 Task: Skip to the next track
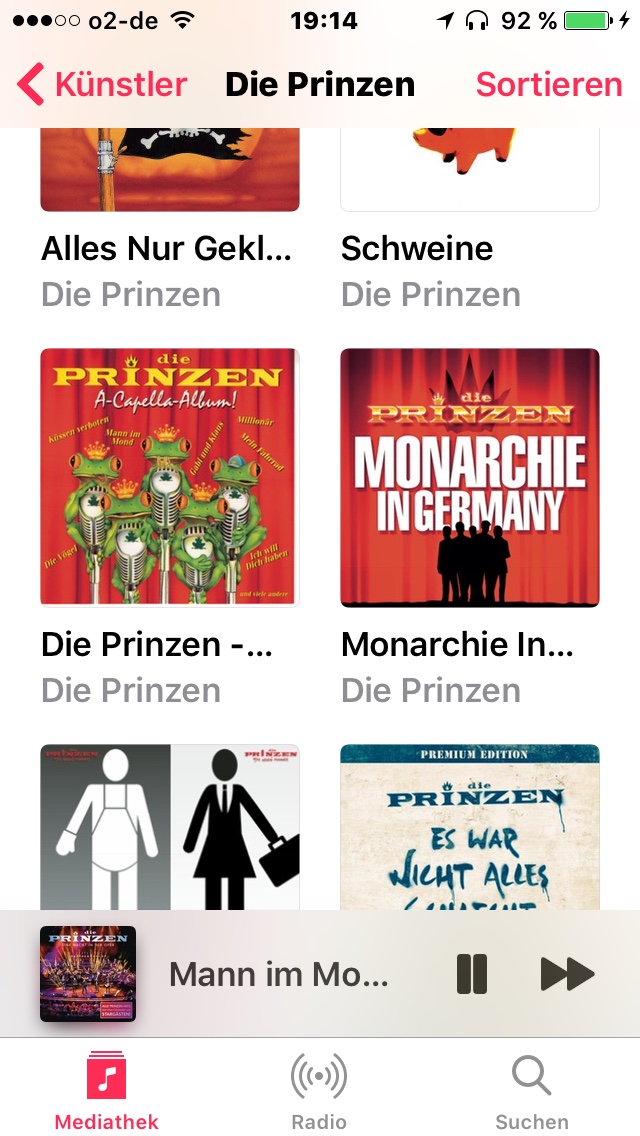[x=567, y=974]
